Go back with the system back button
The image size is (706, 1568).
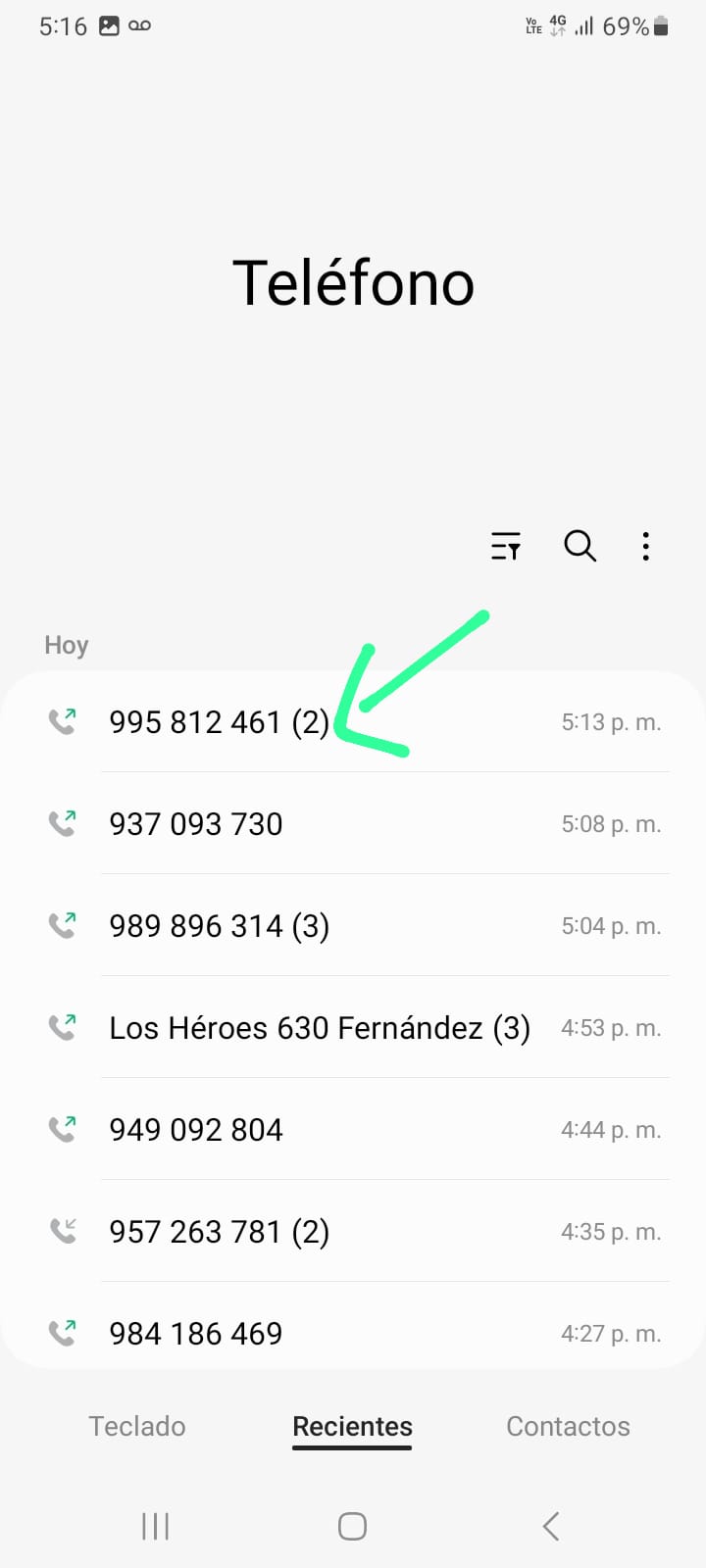(x=551, y=1526)
